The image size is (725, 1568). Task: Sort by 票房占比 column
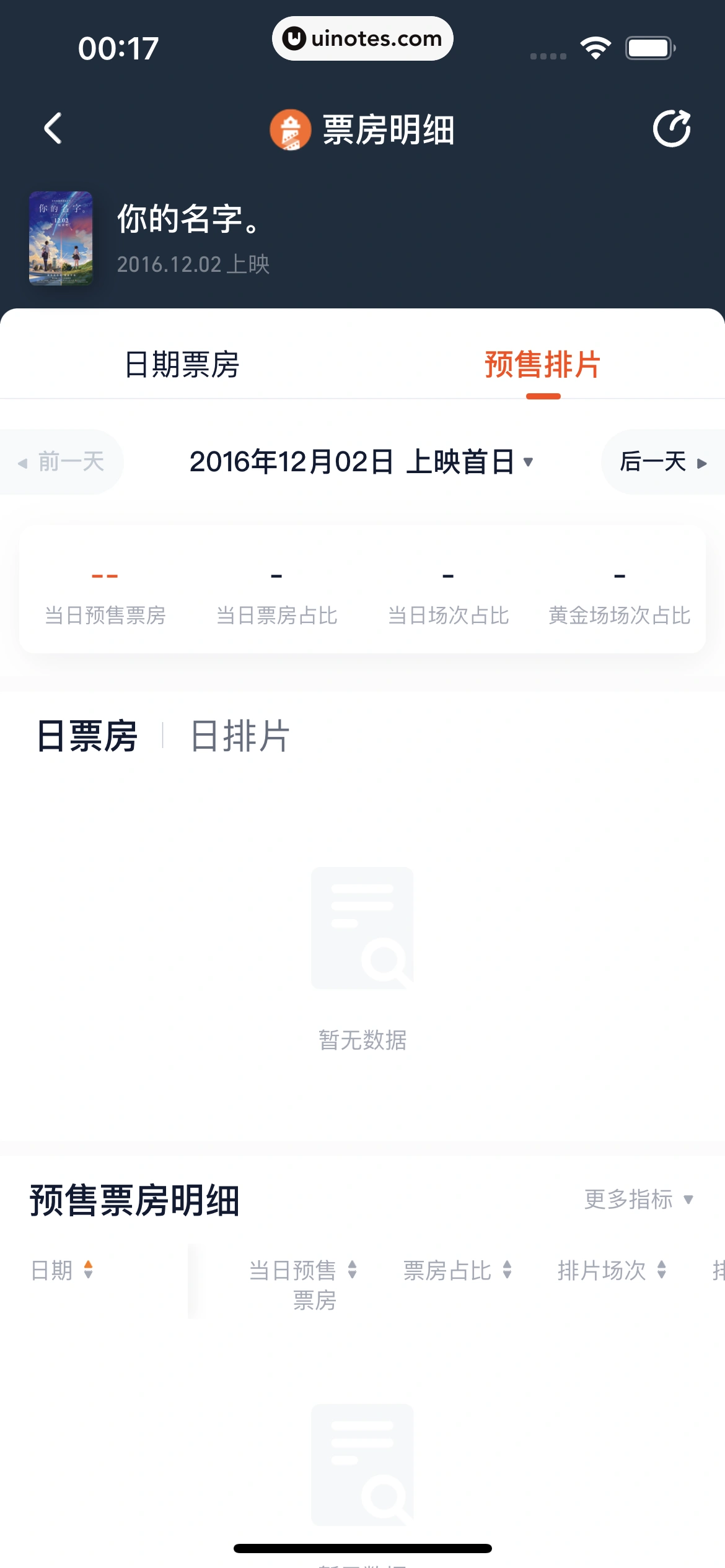[457, 1270]
